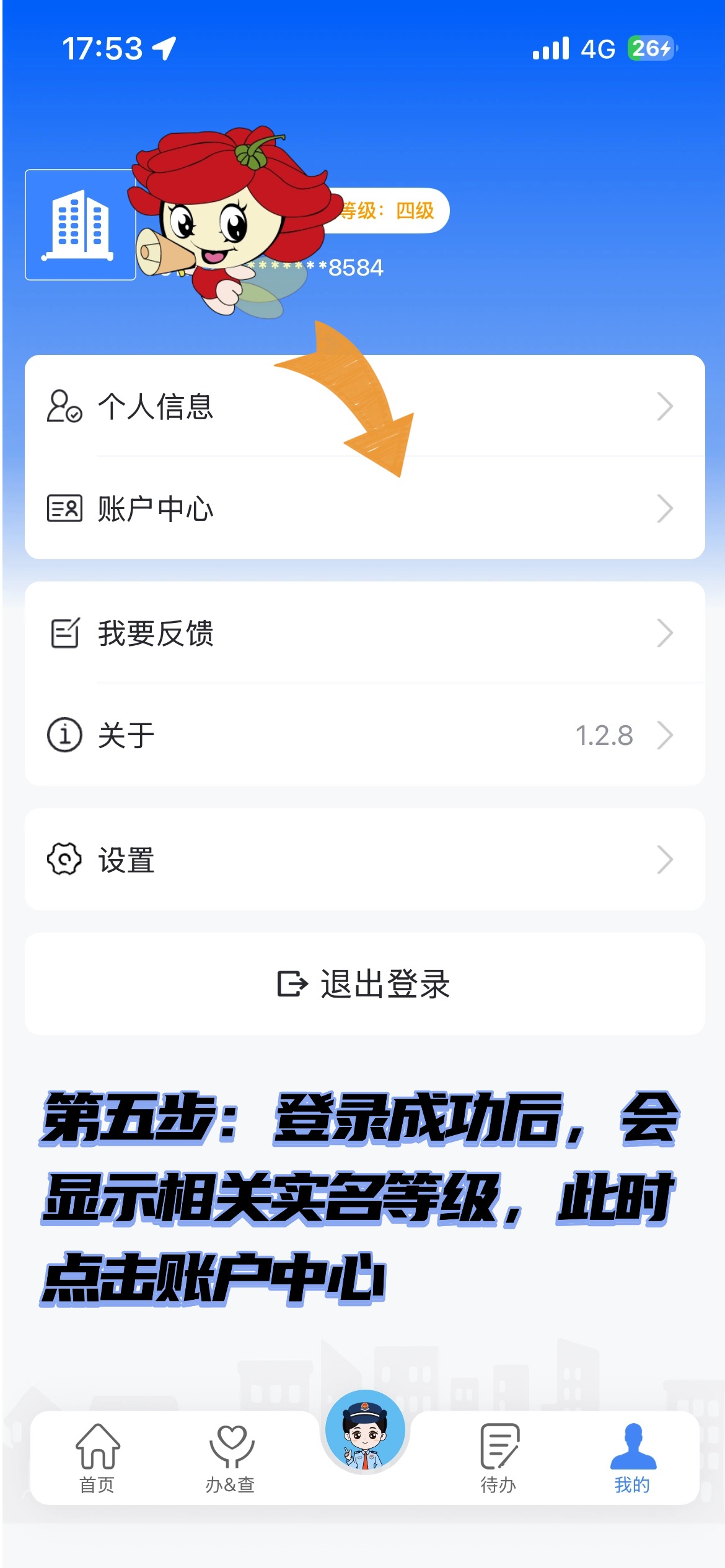The image size is (725, 1568).
Task: Go to 账户中心
Action: click(x=364, y=508)
